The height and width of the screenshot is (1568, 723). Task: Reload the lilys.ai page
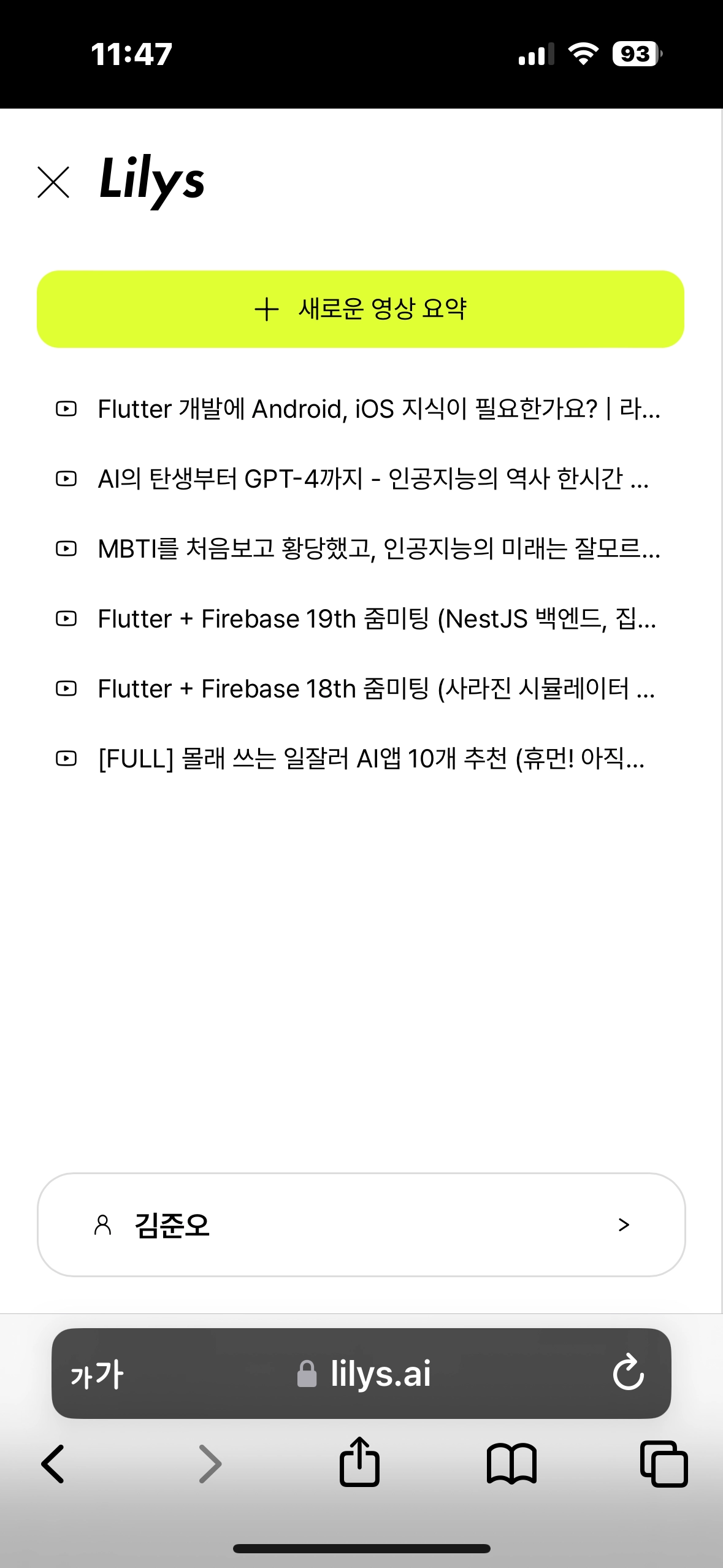628,1372
